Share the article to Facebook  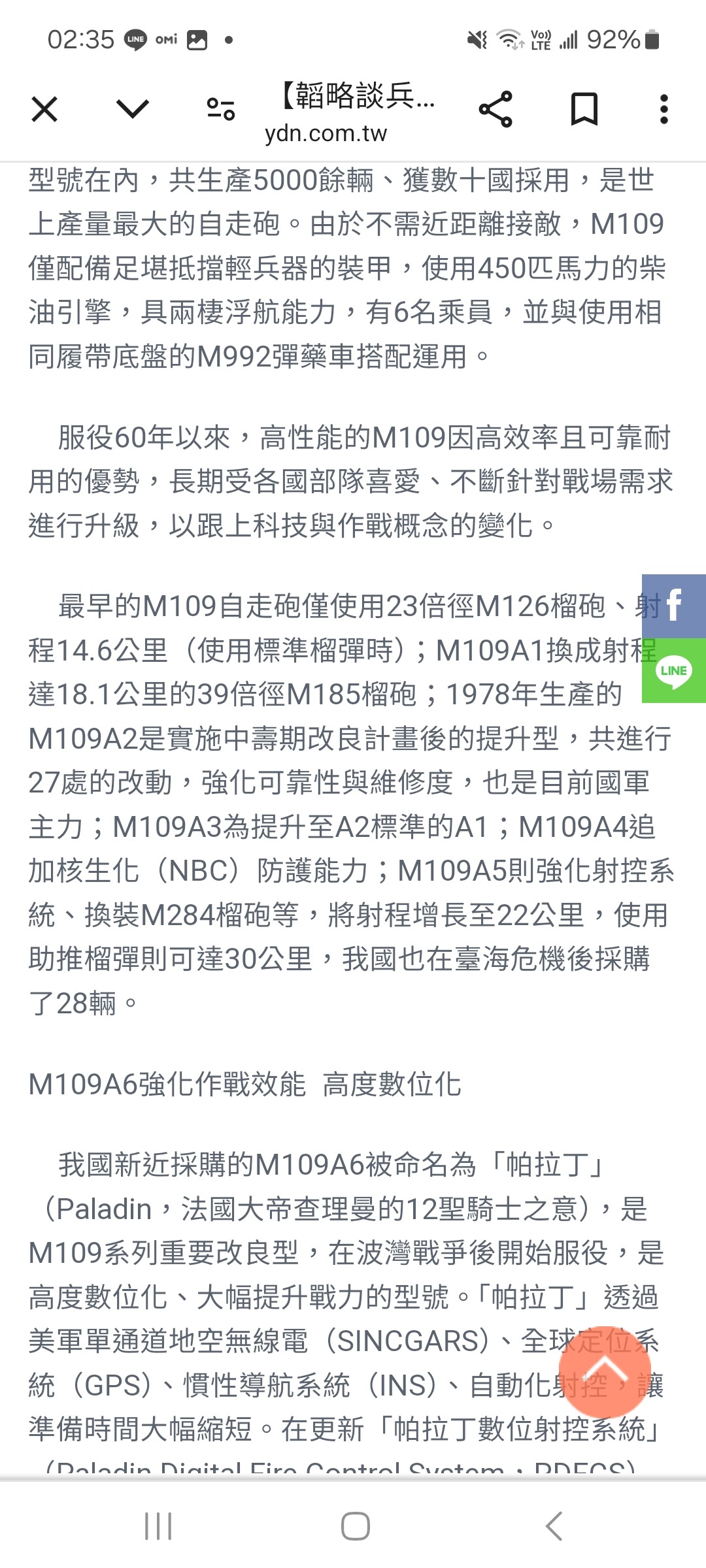pyautogui.click(x=674, y=606)
